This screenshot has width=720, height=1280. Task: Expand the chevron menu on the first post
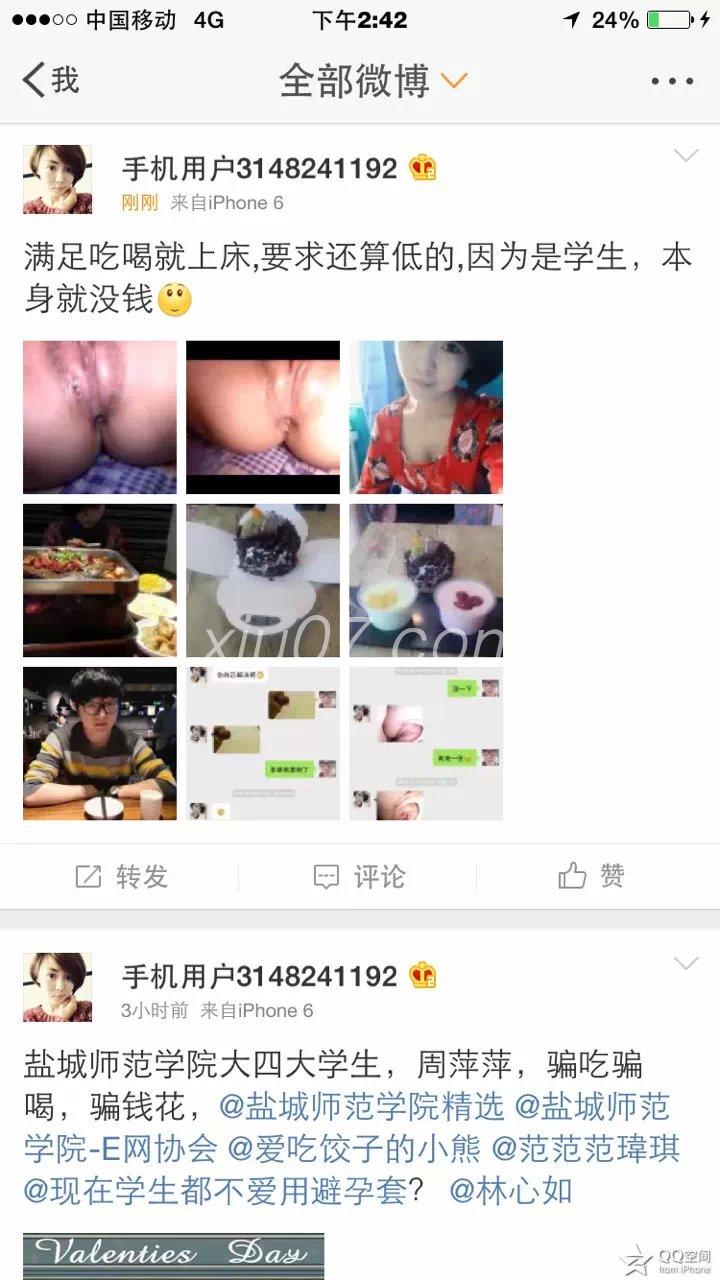tap(686, 156)
